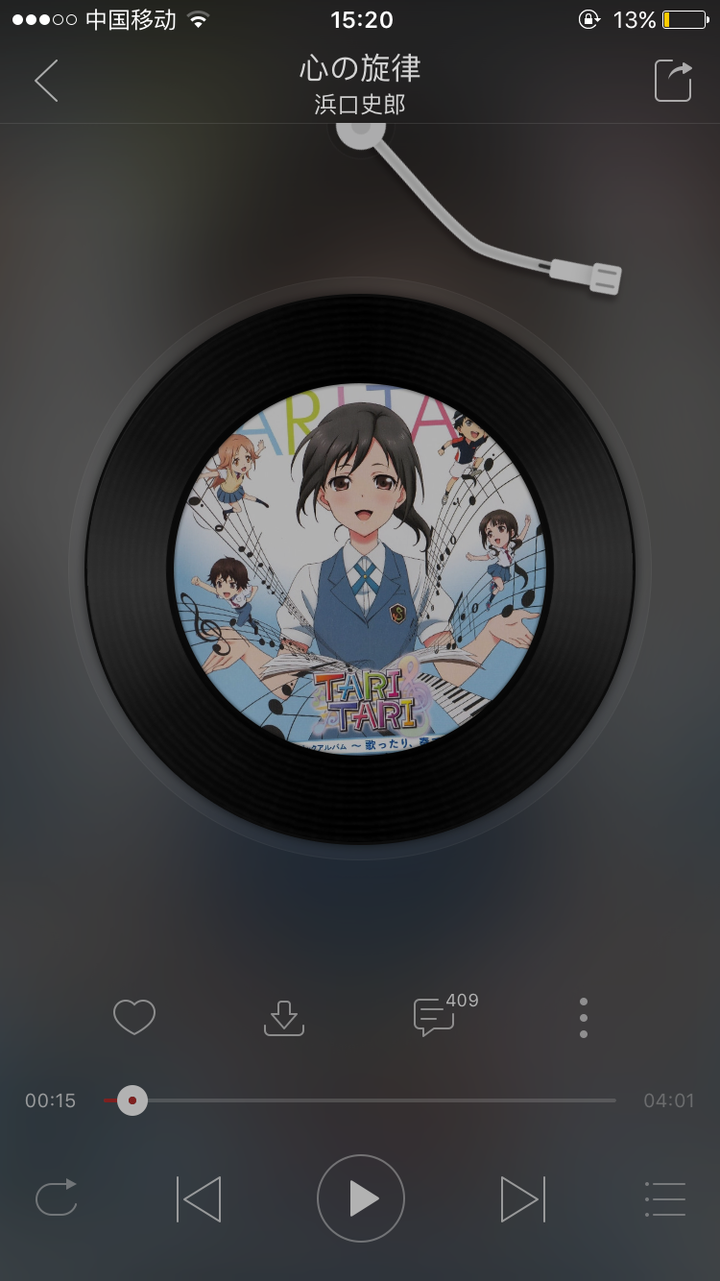The height and width of the screenshot is (1281, 720).
Task: Open the current playlist queue icon
Action: (x=663, y=1197)
